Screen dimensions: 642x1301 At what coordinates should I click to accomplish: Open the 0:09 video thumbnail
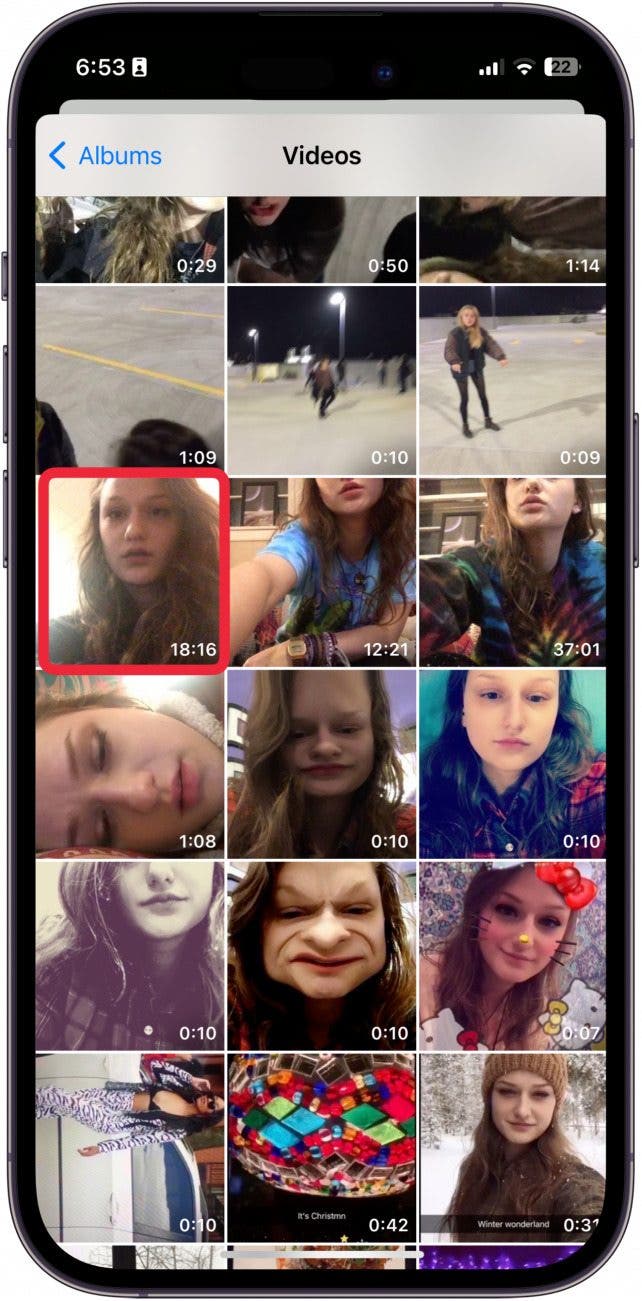pyautogui.click(x=511, y=380)
